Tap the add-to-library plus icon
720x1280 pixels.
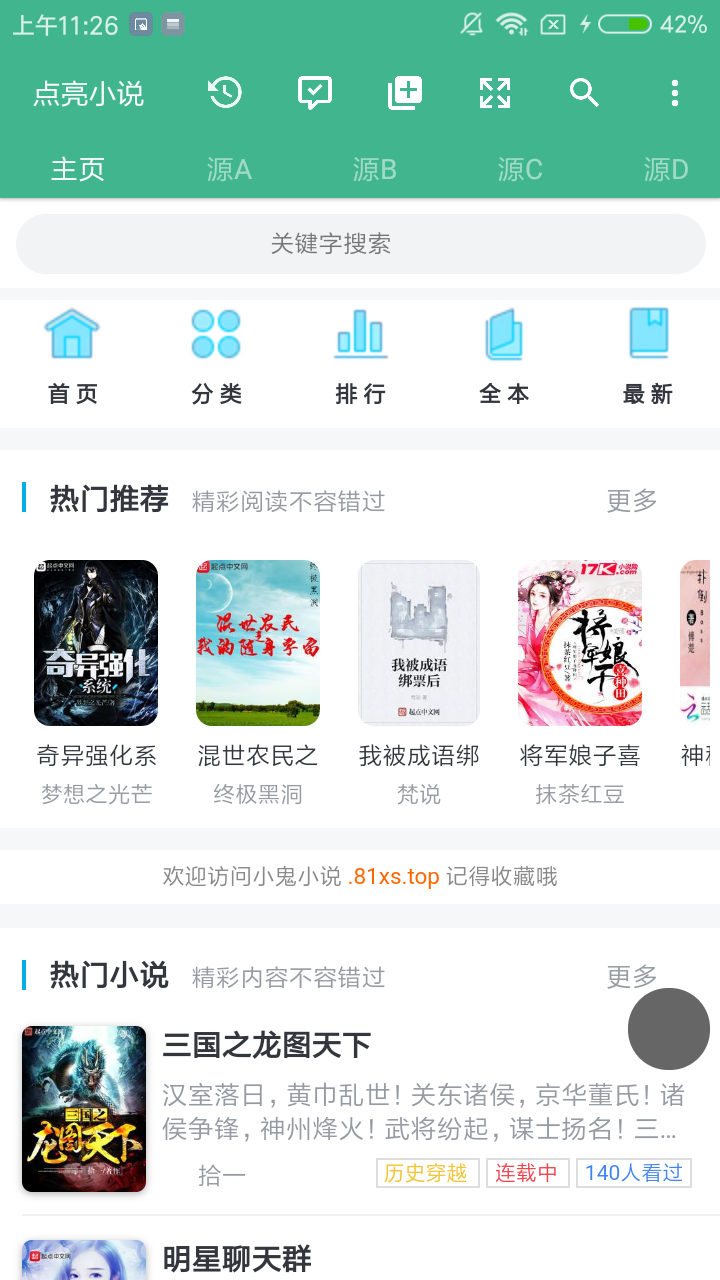(405, 94)
